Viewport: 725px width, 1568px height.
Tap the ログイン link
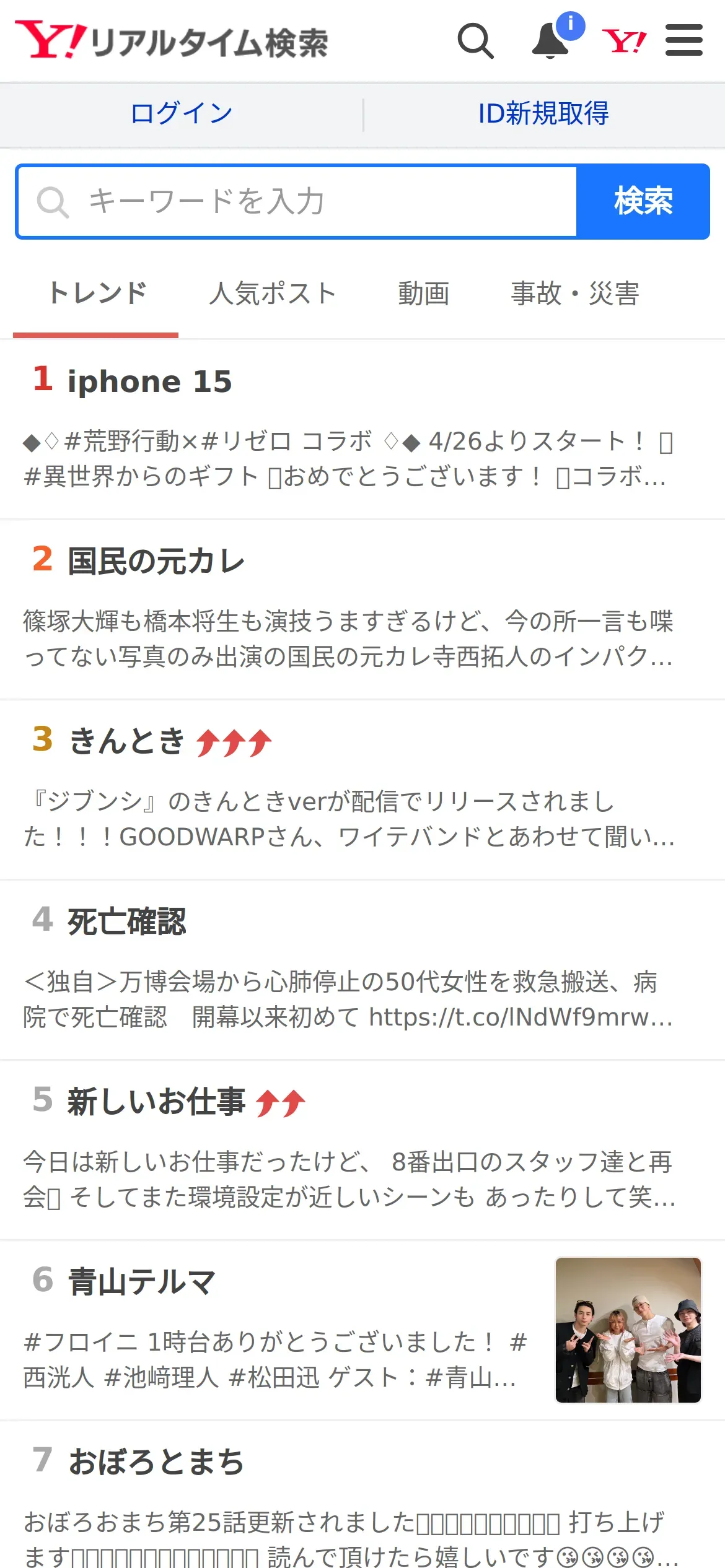pos(182,113)
